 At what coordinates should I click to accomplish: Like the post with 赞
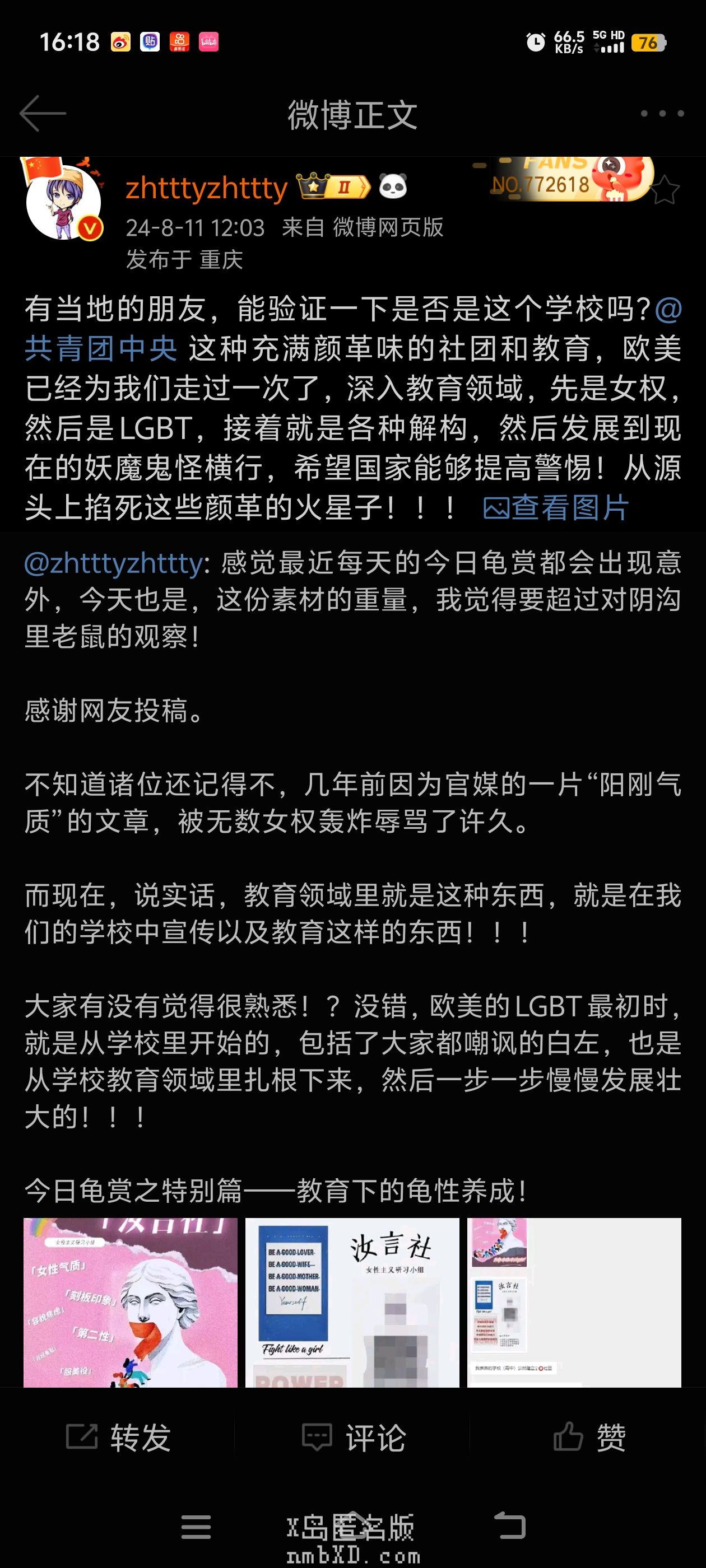pos(589,1438)
